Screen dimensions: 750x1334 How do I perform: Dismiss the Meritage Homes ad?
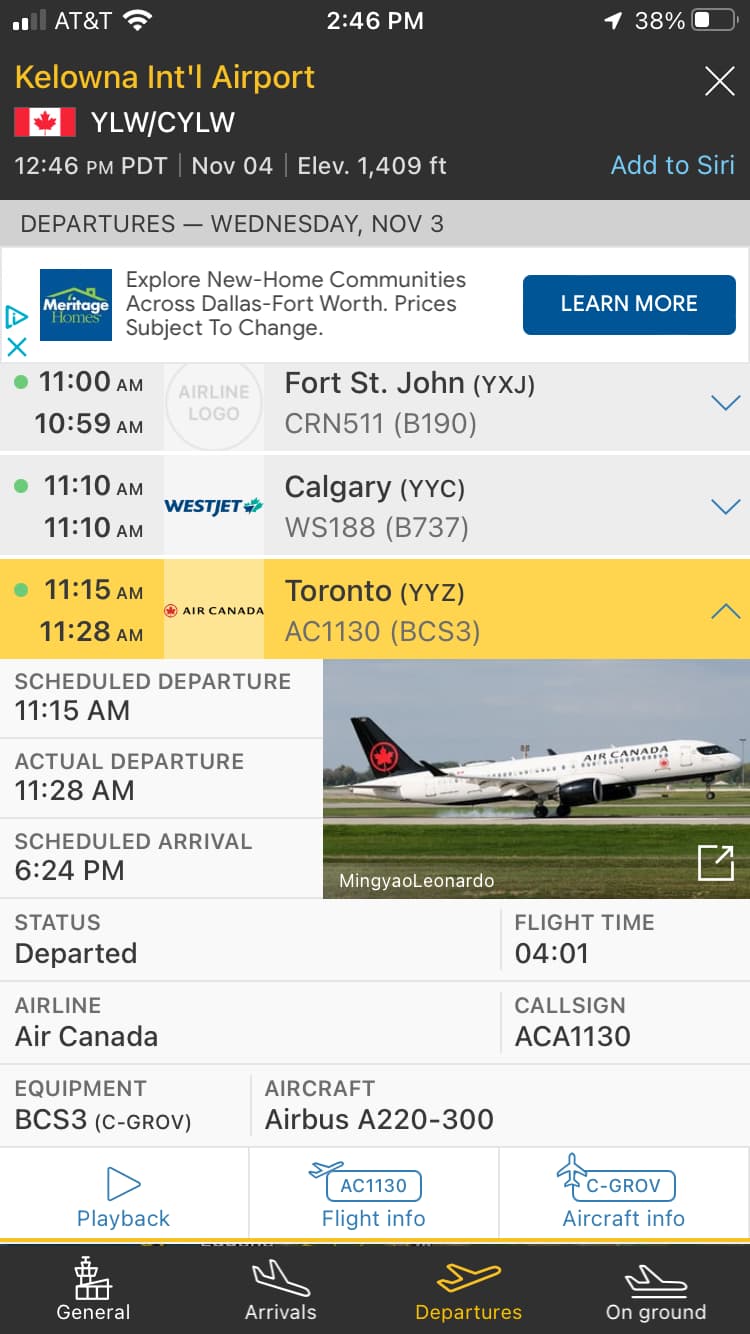(x=17, y=347)
